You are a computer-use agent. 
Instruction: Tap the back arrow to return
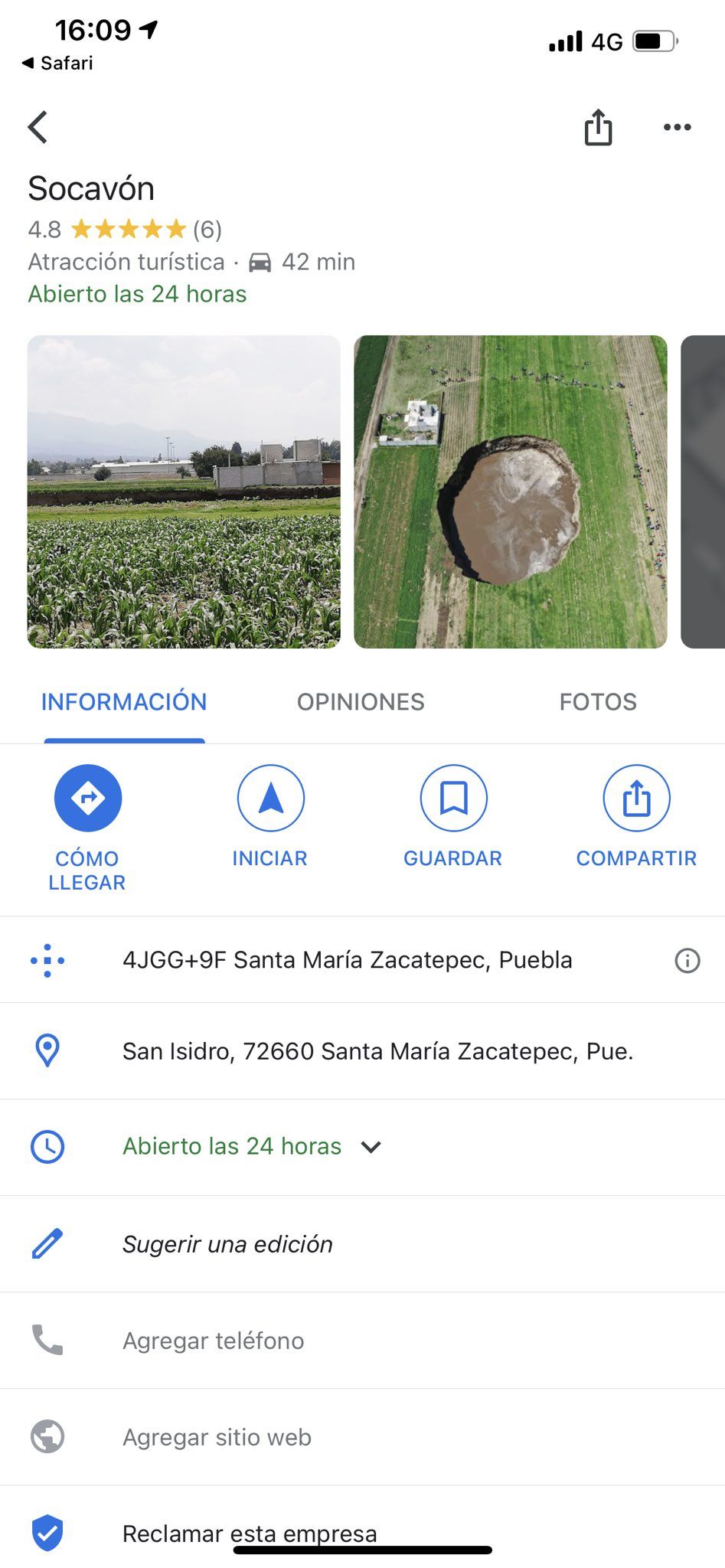tap(38, 127)
